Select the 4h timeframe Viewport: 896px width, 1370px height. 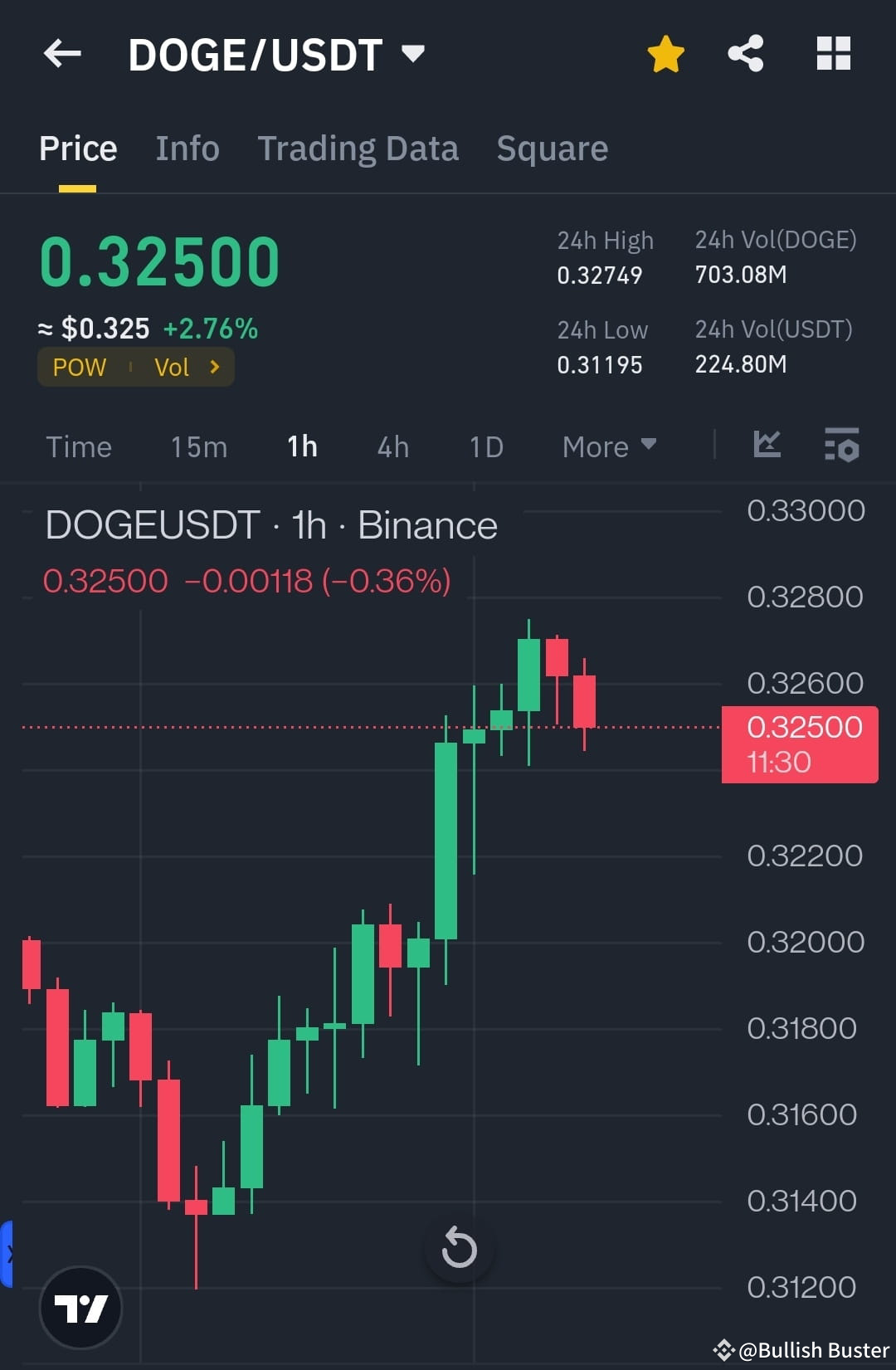tap(392, 446)
